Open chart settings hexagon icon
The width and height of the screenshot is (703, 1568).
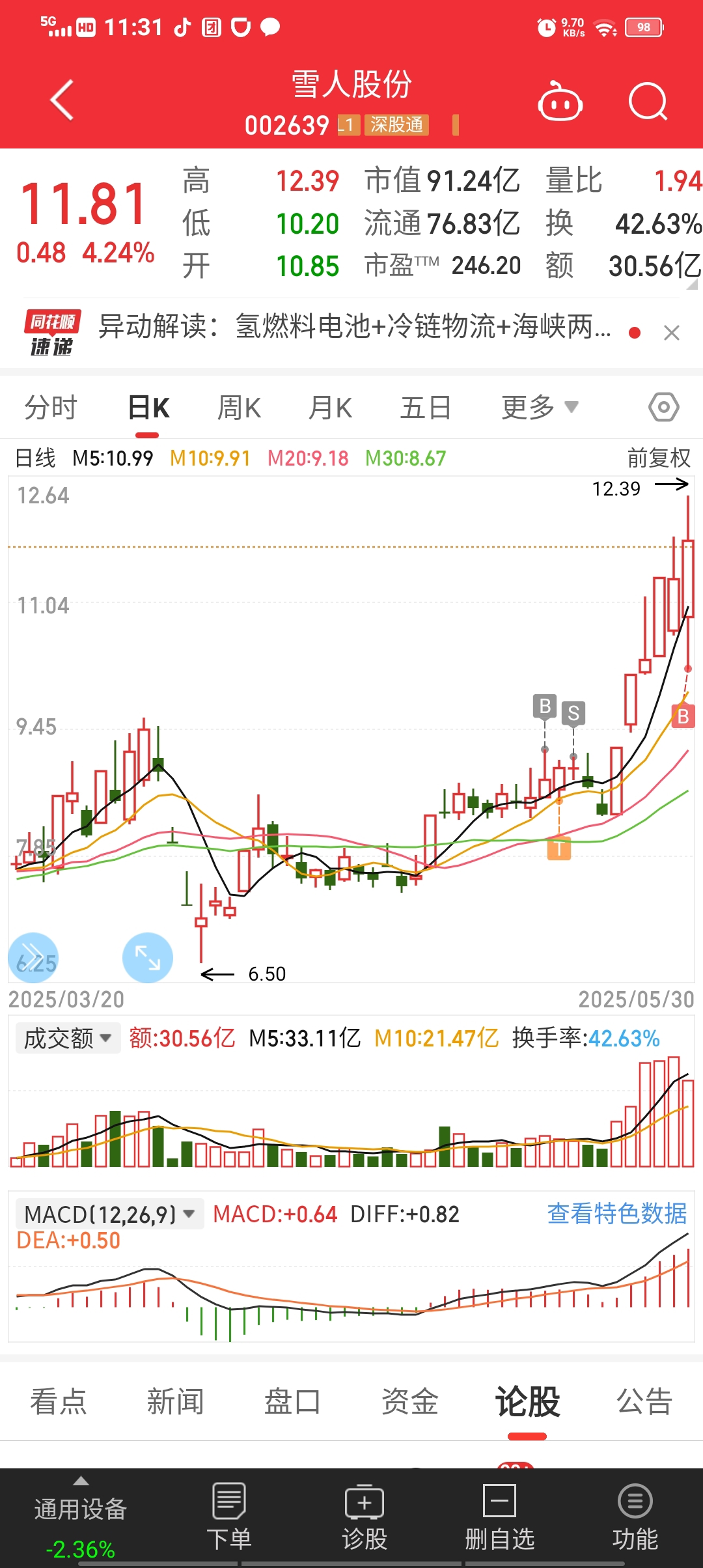pos(664,408)
